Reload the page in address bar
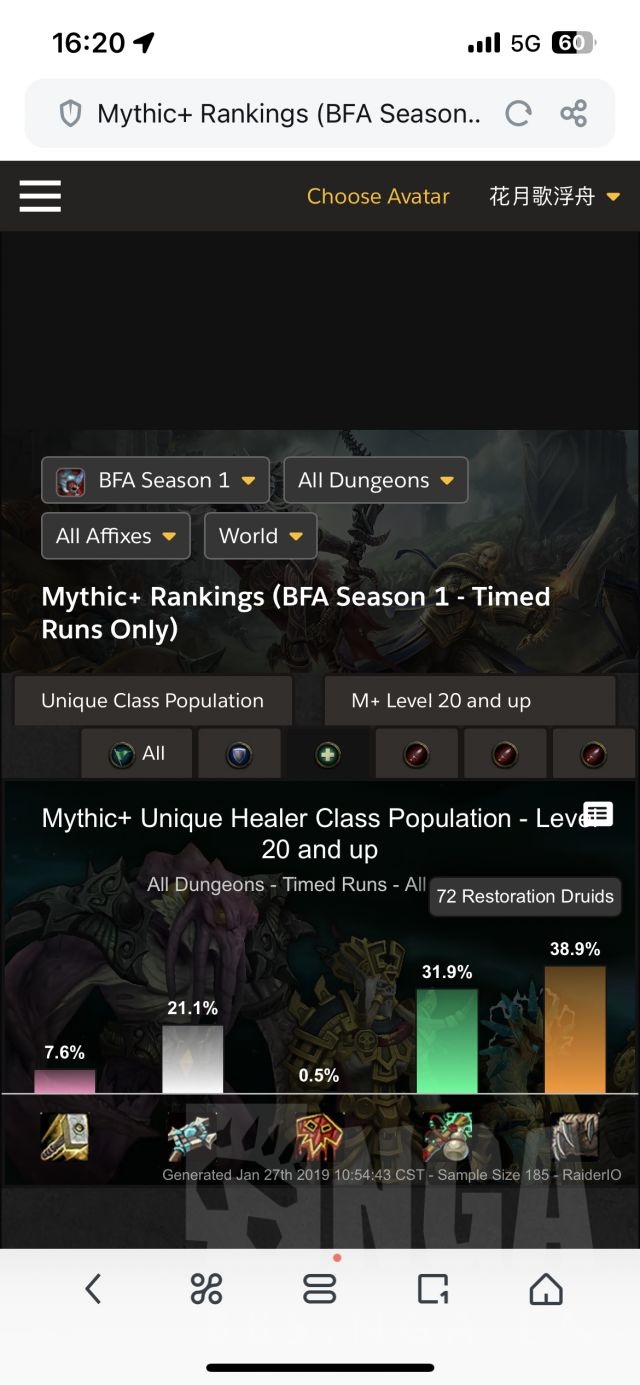The height and width of the screenshot is (1385, 640). point(518,114)
